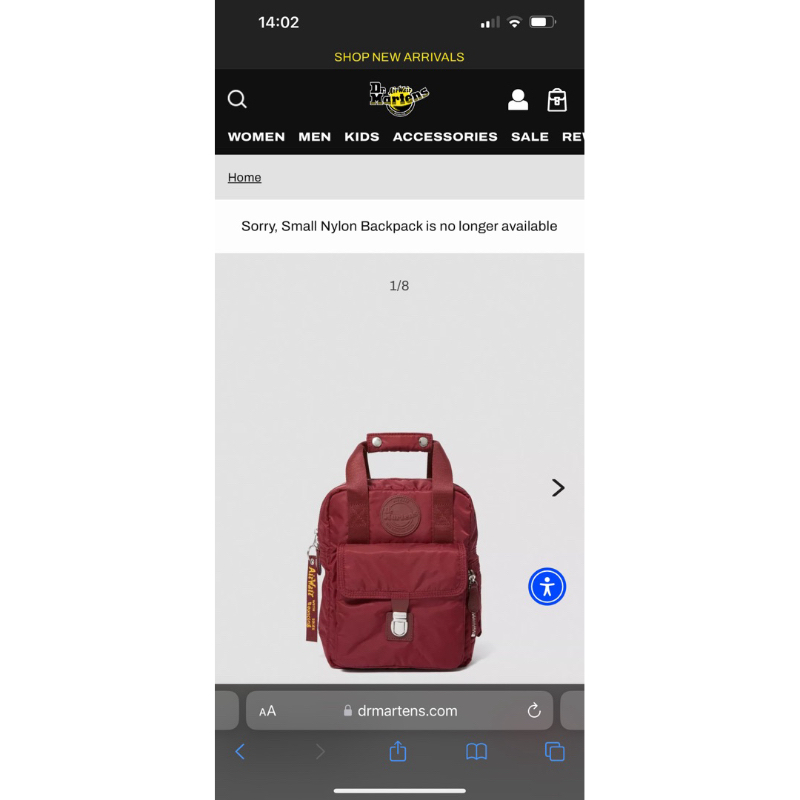Browse the Sale section
800x800 pixels.
pyautogui.click(x=530, y=137)
